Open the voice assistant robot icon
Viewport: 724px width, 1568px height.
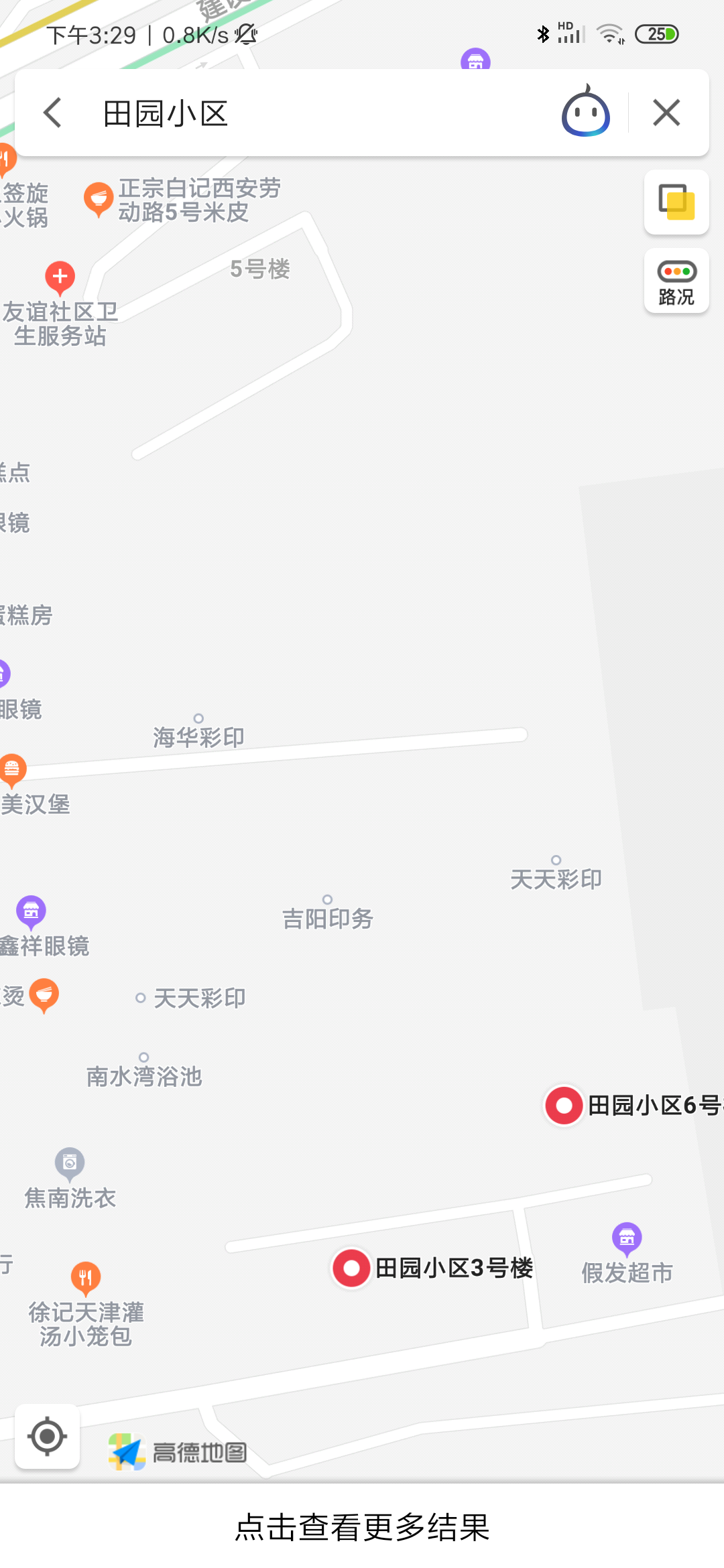585,113
